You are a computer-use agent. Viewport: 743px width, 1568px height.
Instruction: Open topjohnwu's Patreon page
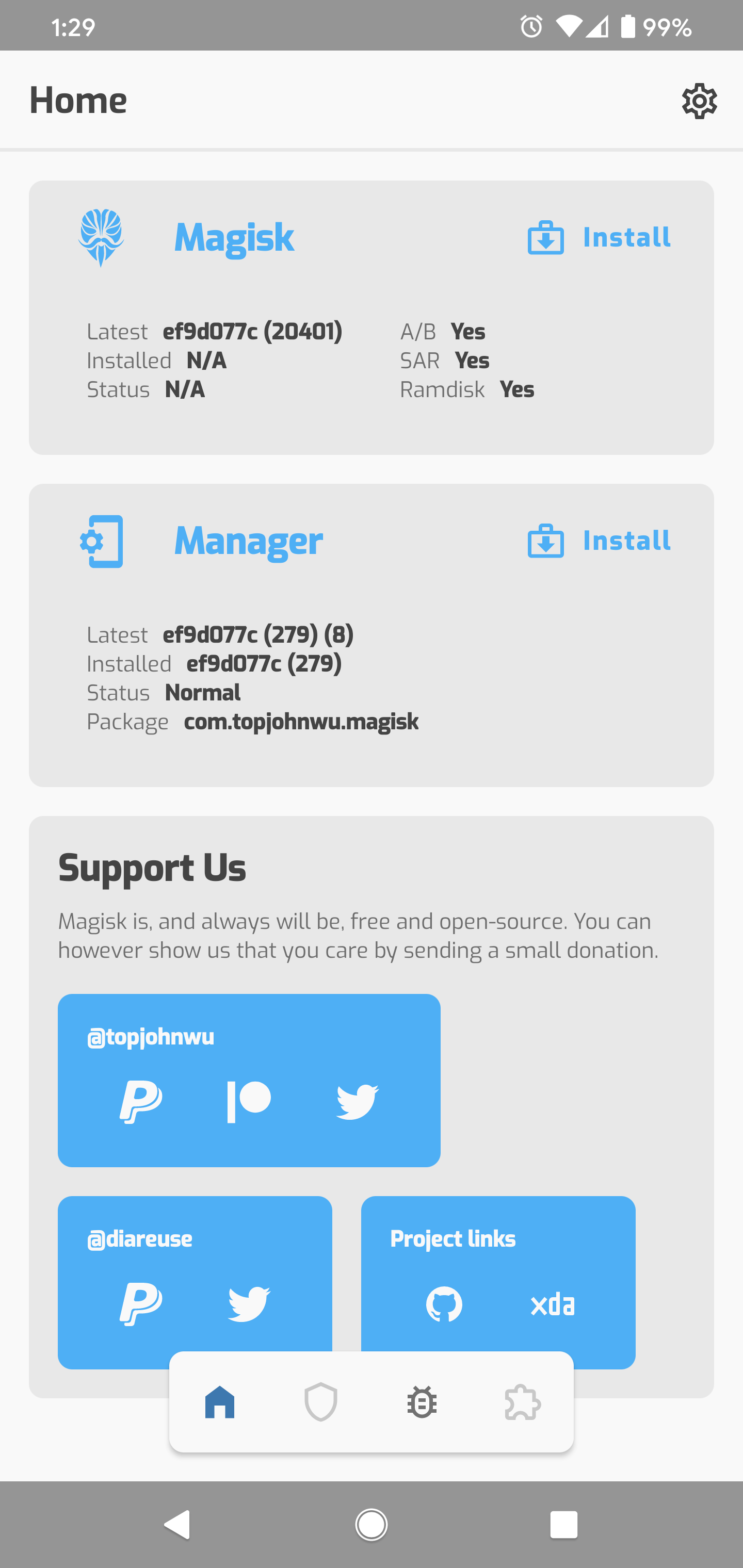[249, 1102]
